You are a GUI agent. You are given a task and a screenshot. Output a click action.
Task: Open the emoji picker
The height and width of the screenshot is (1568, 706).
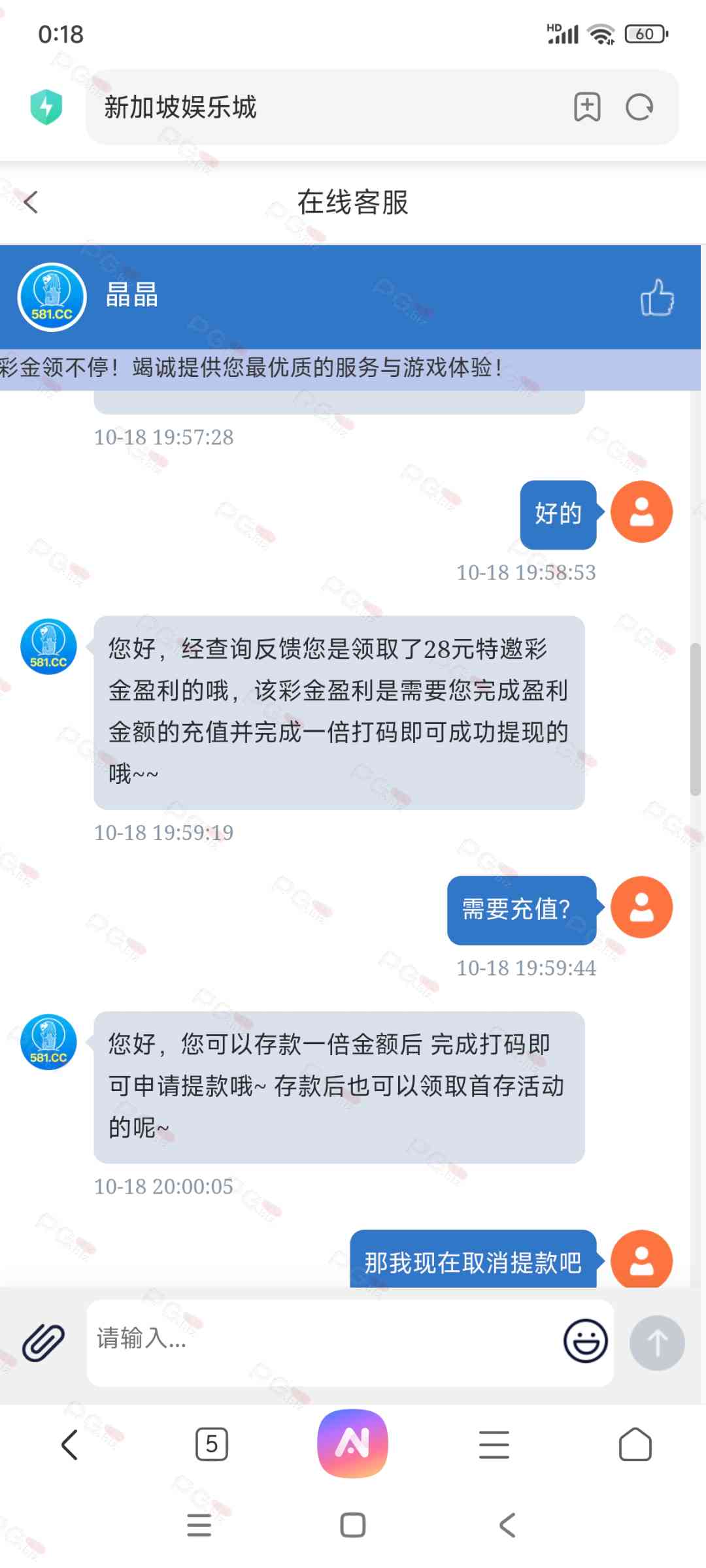(x=585, y=1341)
